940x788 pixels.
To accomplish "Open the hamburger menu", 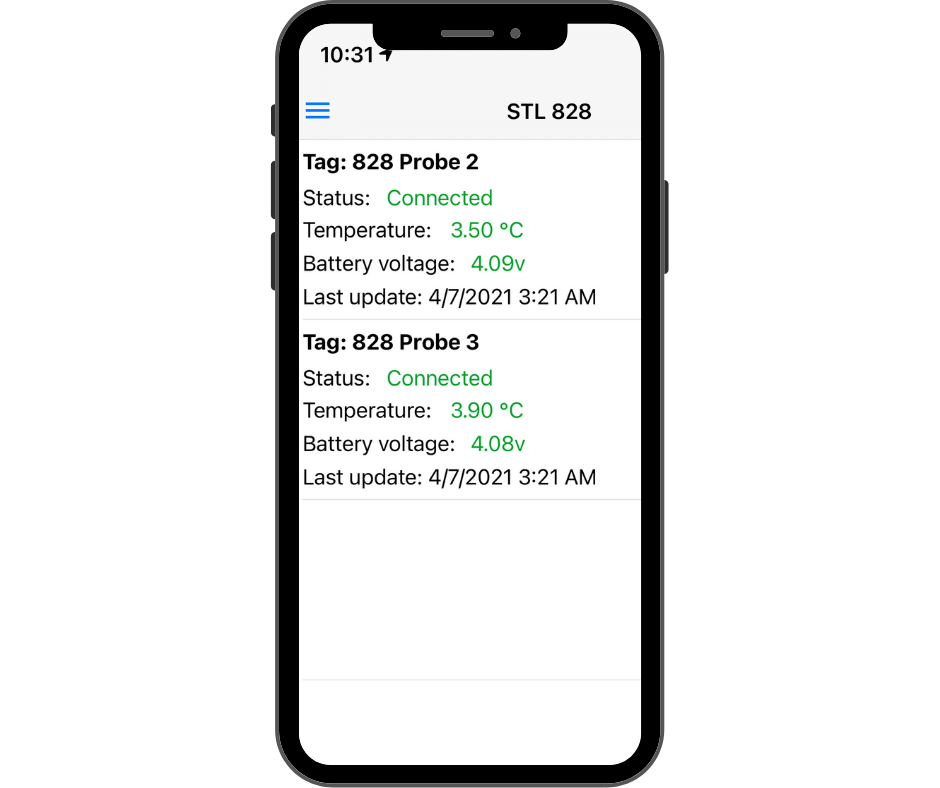I will (317, 111).
